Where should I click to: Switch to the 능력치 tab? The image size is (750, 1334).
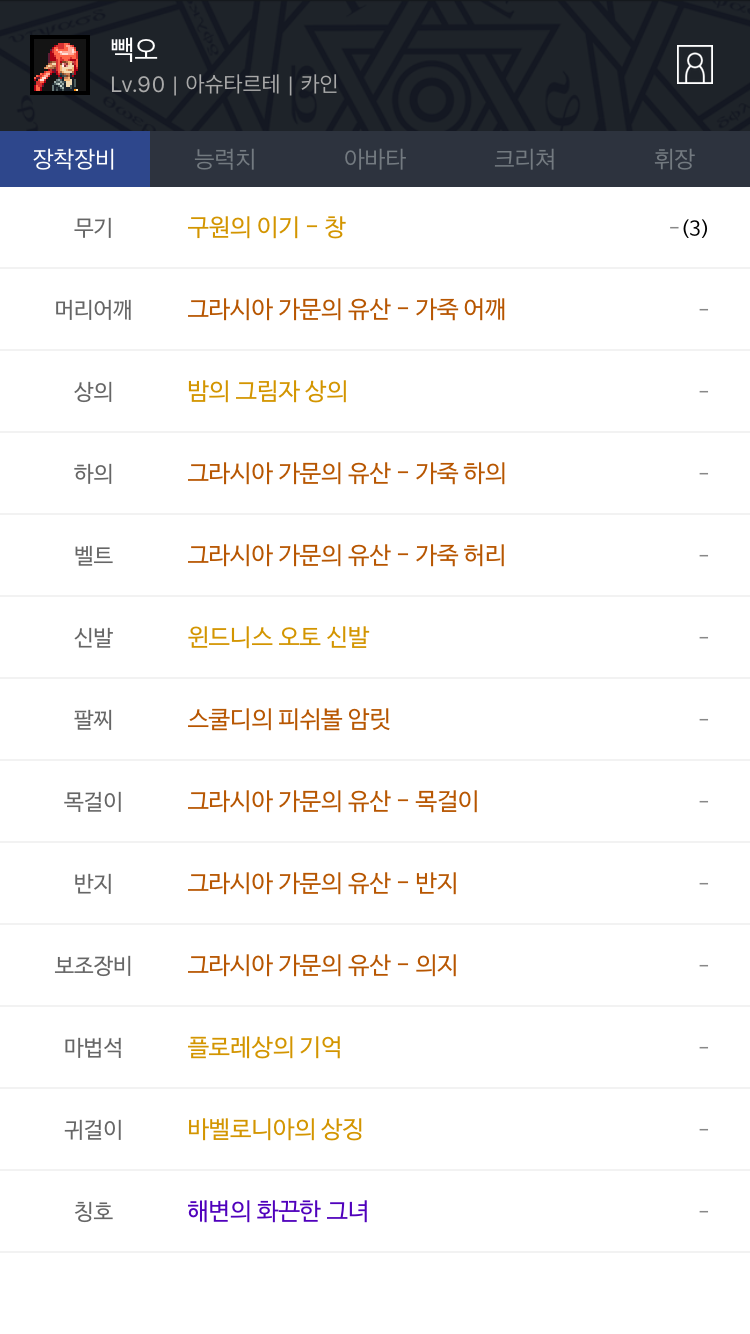225,159
